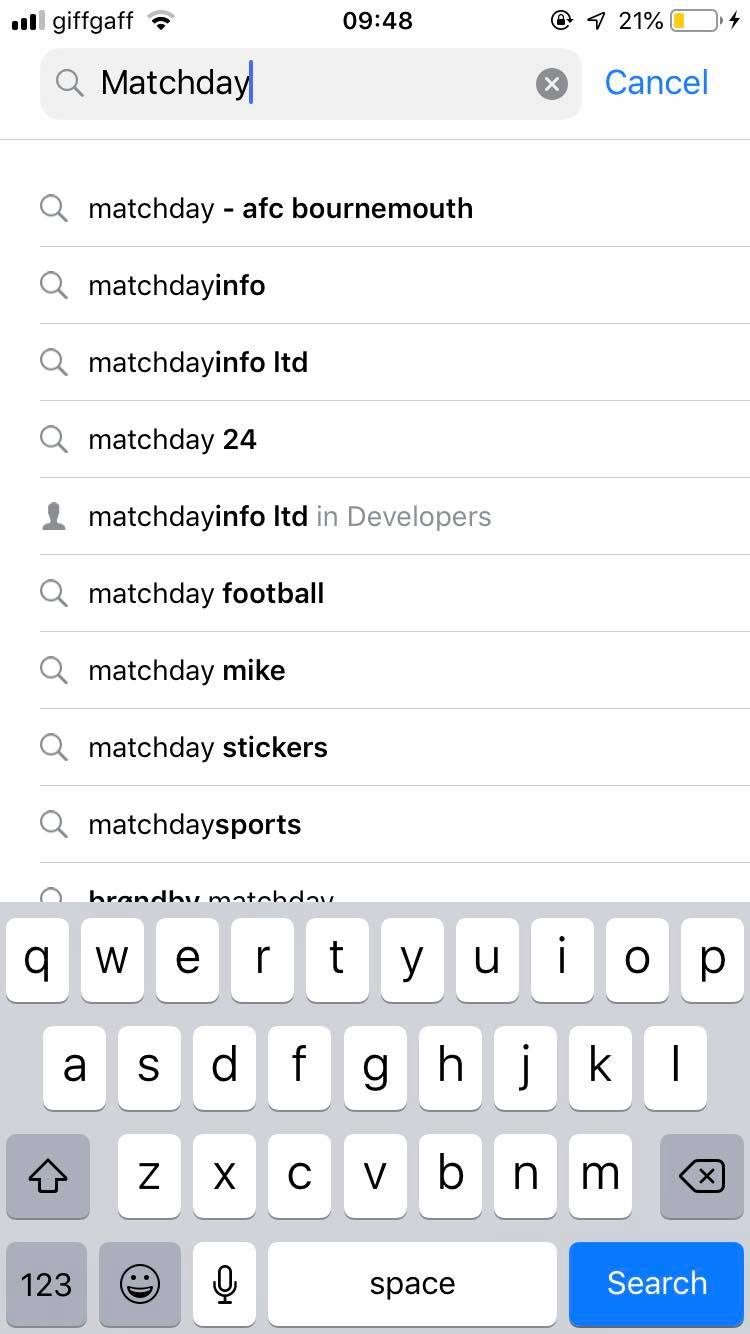The image size is (750, 1334).
Task: Clear the search field with the X icon
Action: (x=552, y=83)
